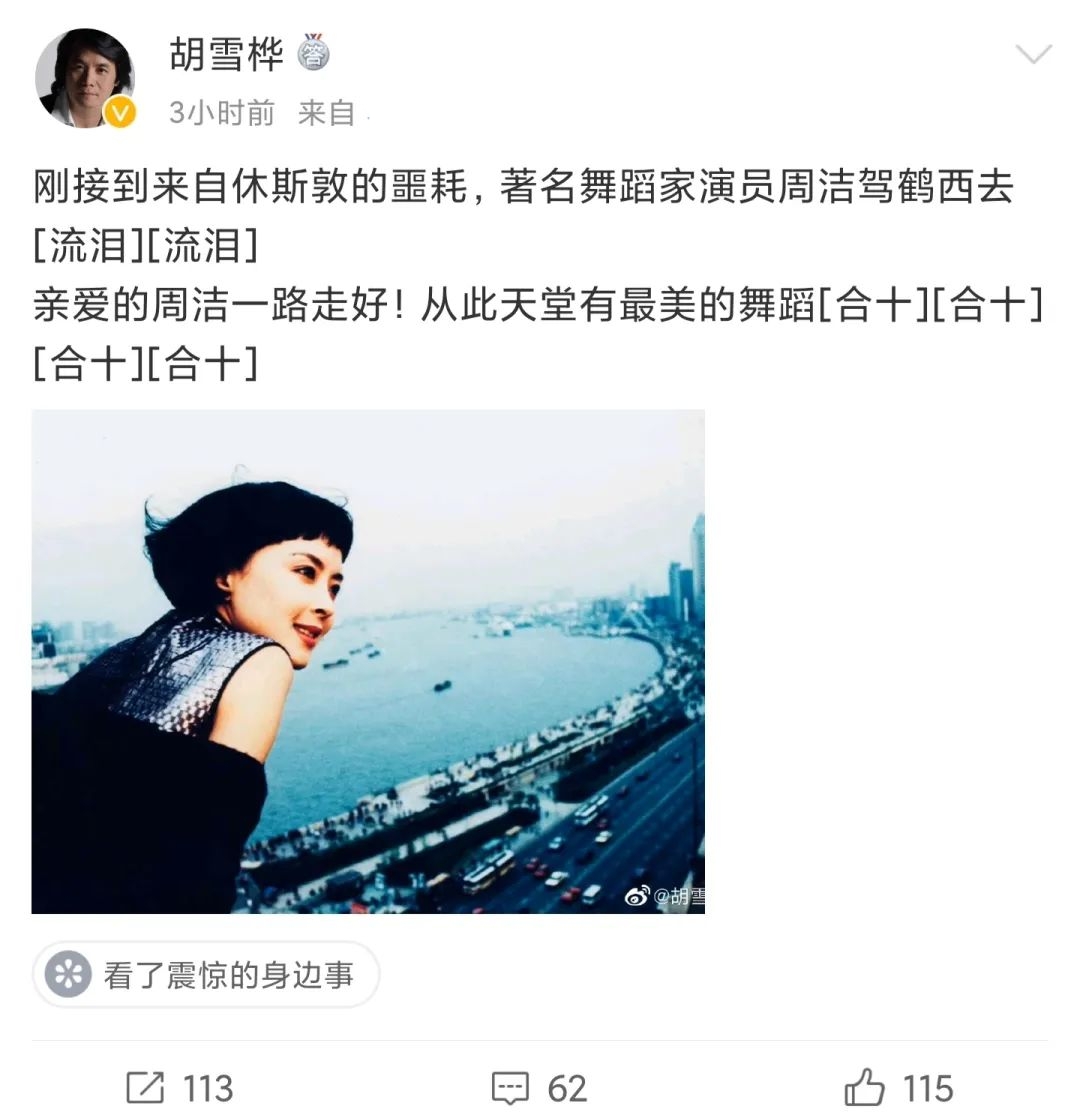Open the username 胡雪桦 profile link
This screenshot has height=1112, width=1080.
pos(227,54)
